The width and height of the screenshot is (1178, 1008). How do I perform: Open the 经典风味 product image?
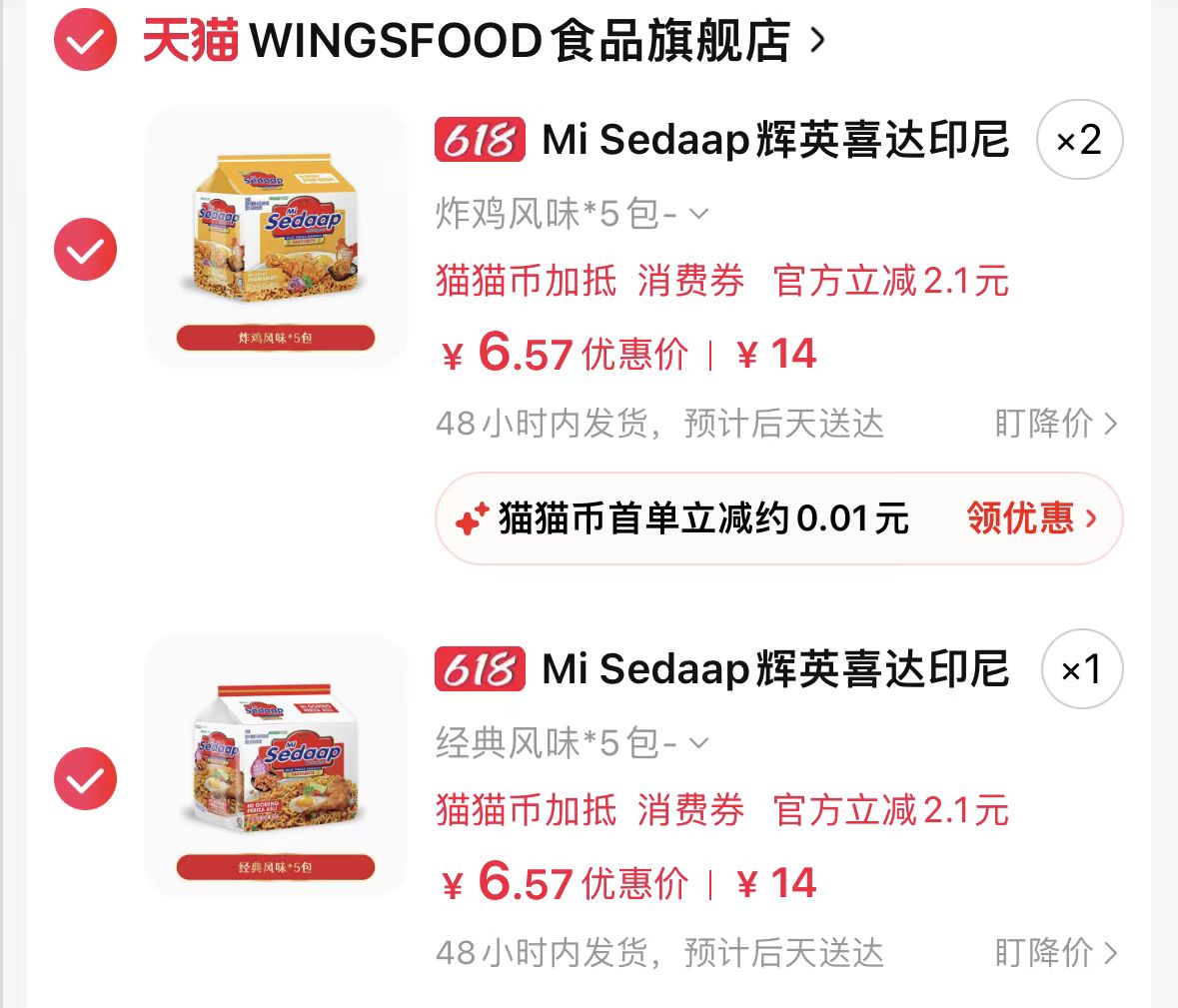click(276, 766)
